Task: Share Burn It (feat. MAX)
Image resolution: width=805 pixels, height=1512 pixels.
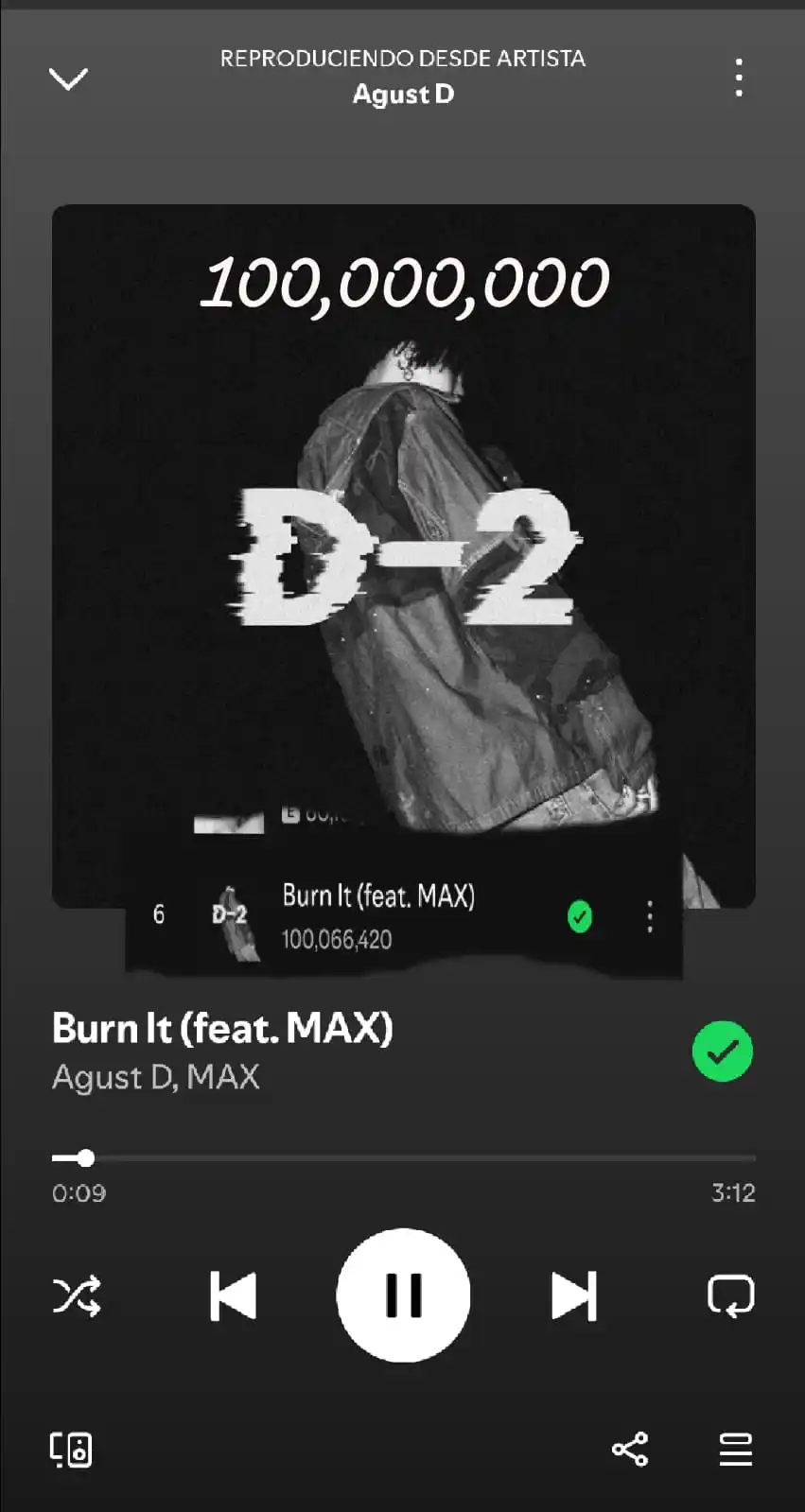Action: [630, 1449]
